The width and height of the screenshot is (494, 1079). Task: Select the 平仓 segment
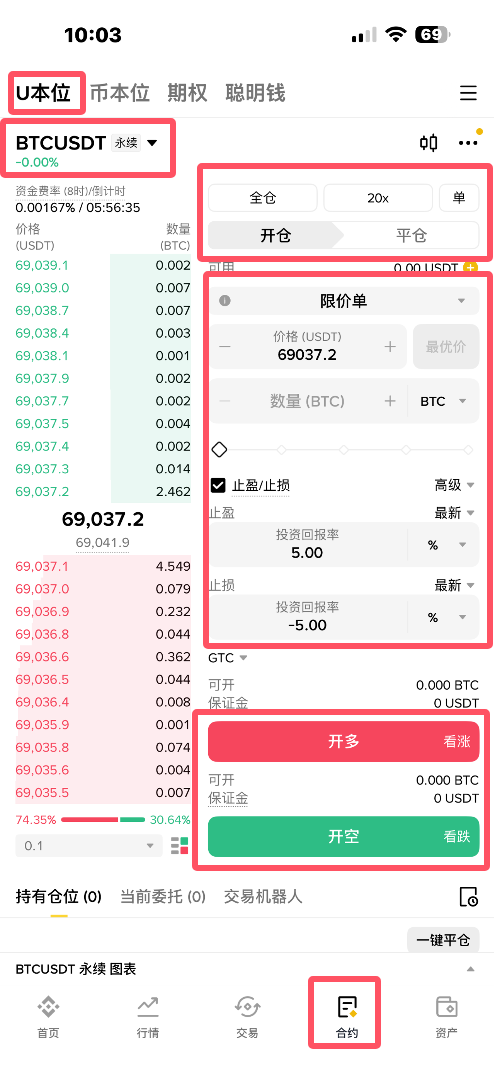click(411, 235)
